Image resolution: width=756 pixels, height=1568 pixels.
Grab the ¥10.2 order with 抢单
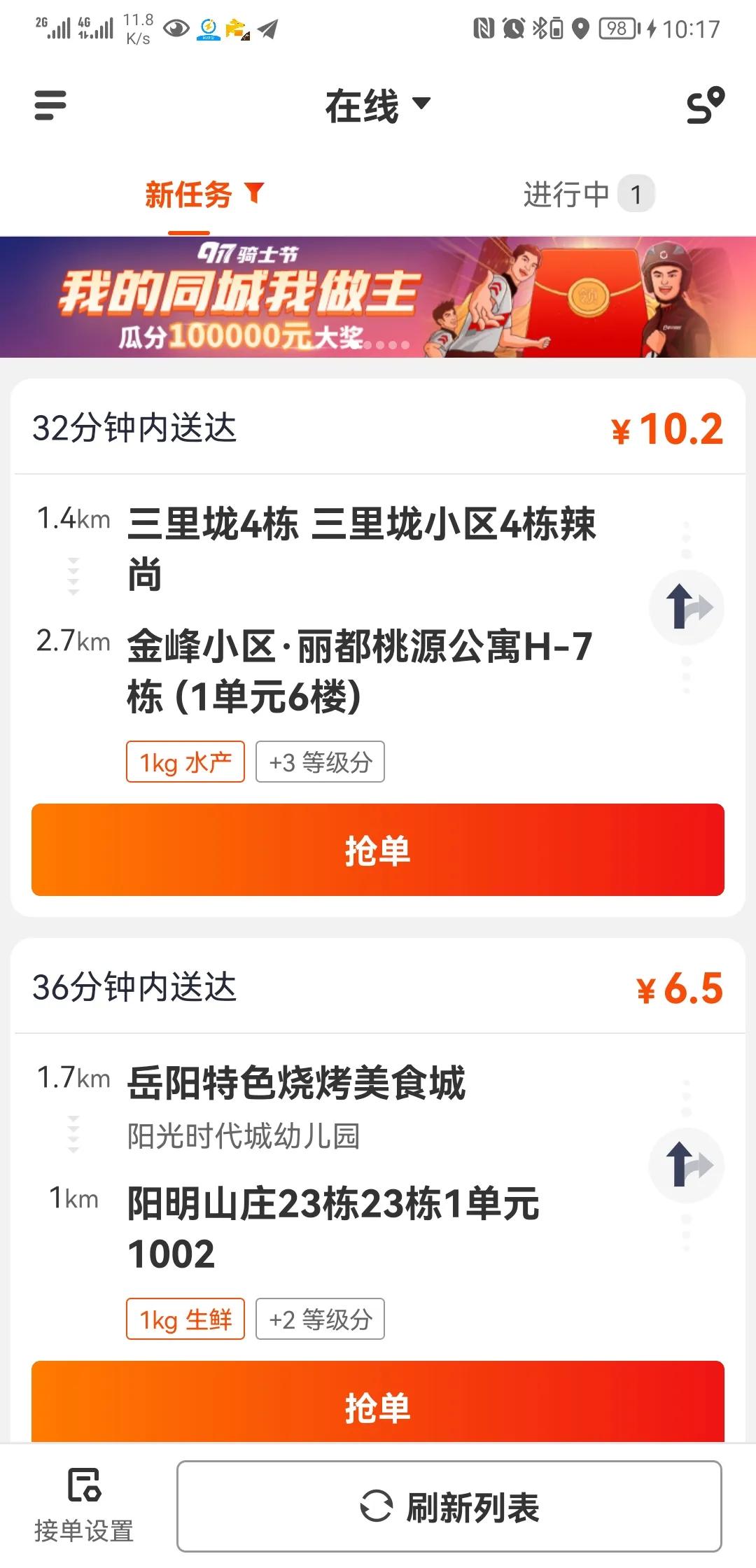pos(377,850)
